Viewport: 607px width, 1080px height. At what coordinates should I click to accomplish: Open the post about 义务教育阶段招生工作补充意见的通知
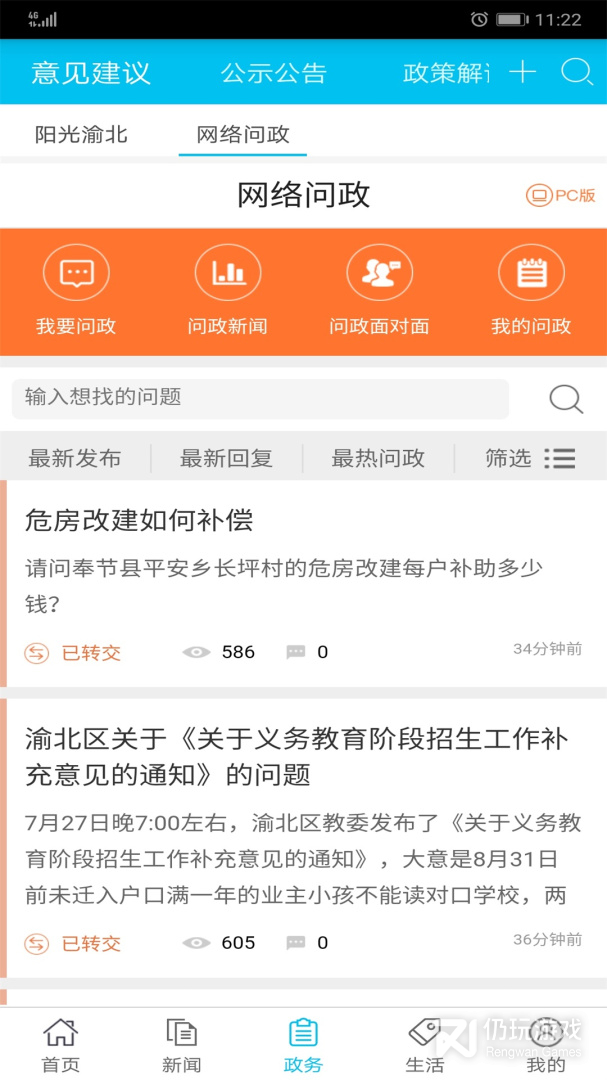pyautogui.click(x=303, y=838)
